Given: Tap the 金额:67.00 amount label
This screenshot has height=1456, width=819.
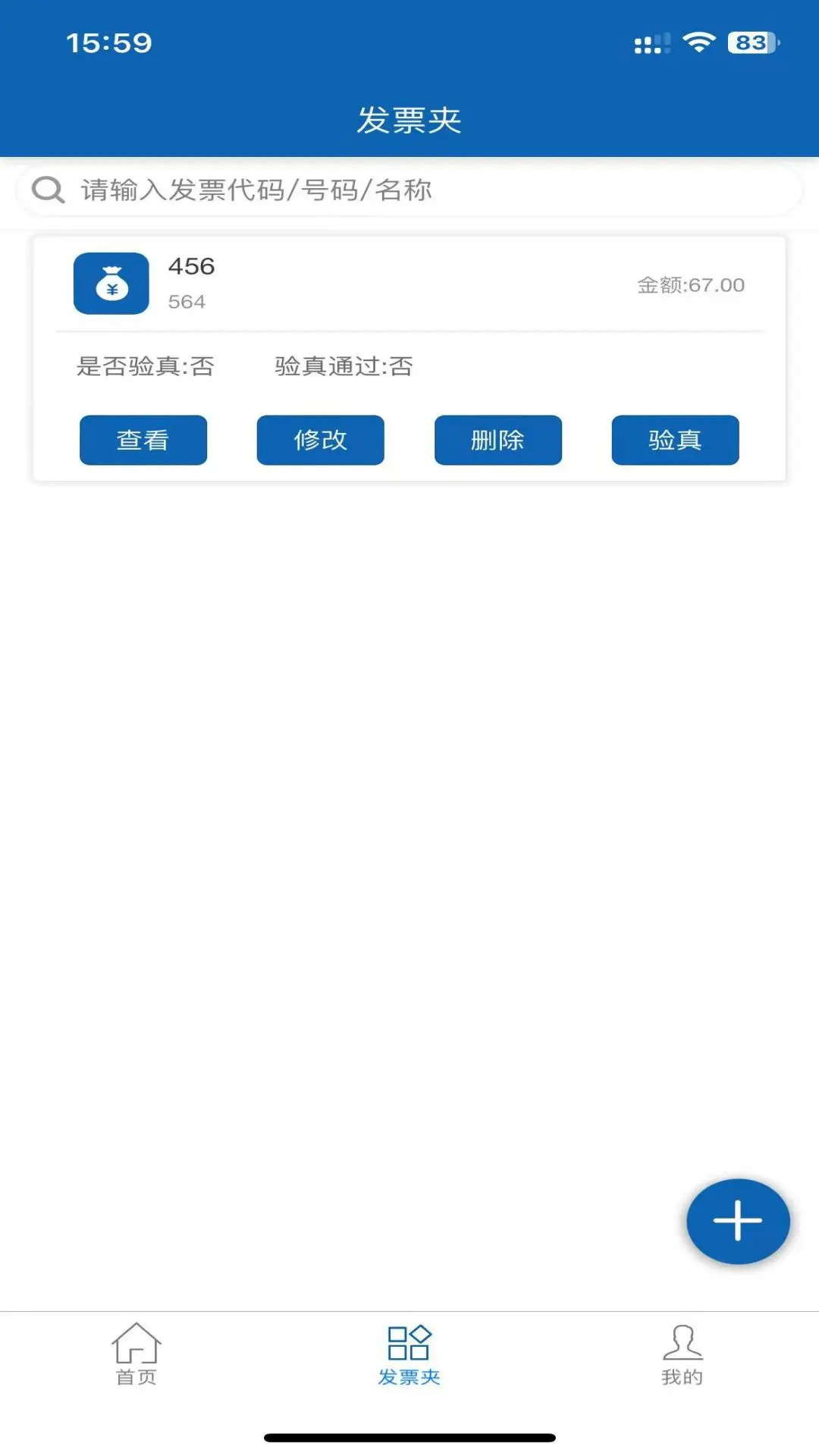Looking at the screenshot, I should (x=689, y=285).
